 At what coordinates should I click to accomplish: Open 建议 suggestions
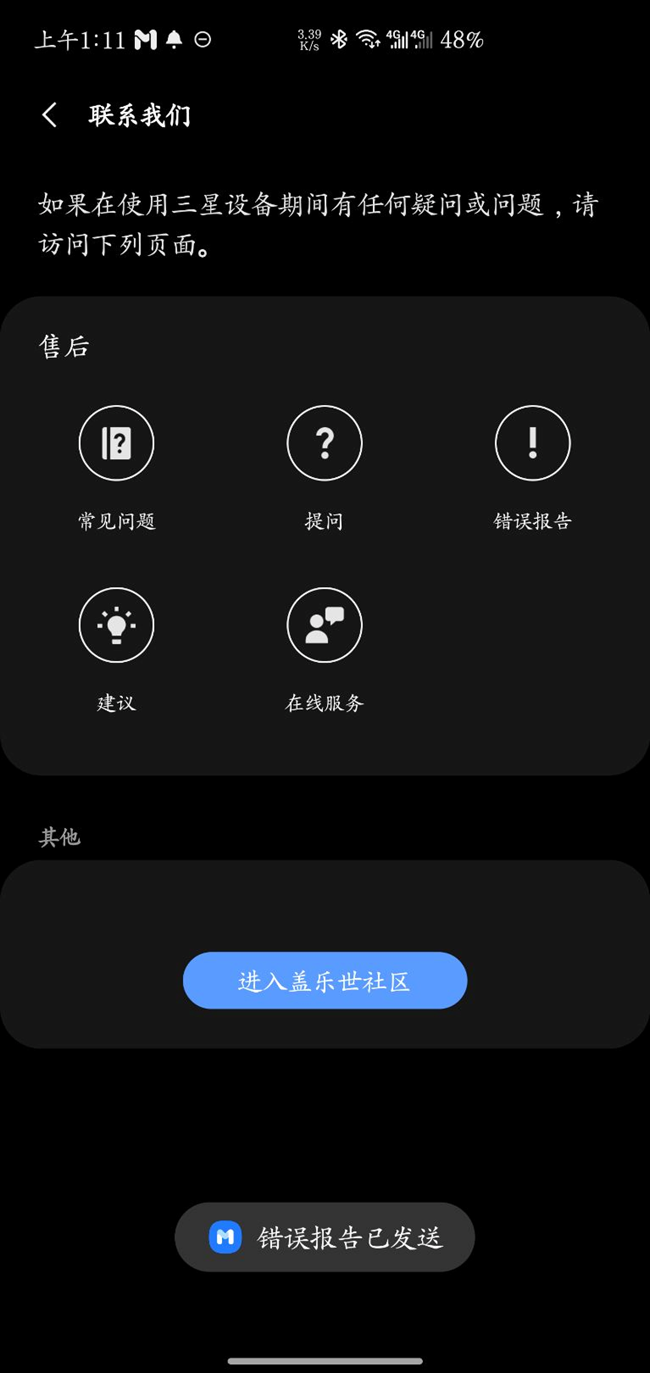coord(116,625)
